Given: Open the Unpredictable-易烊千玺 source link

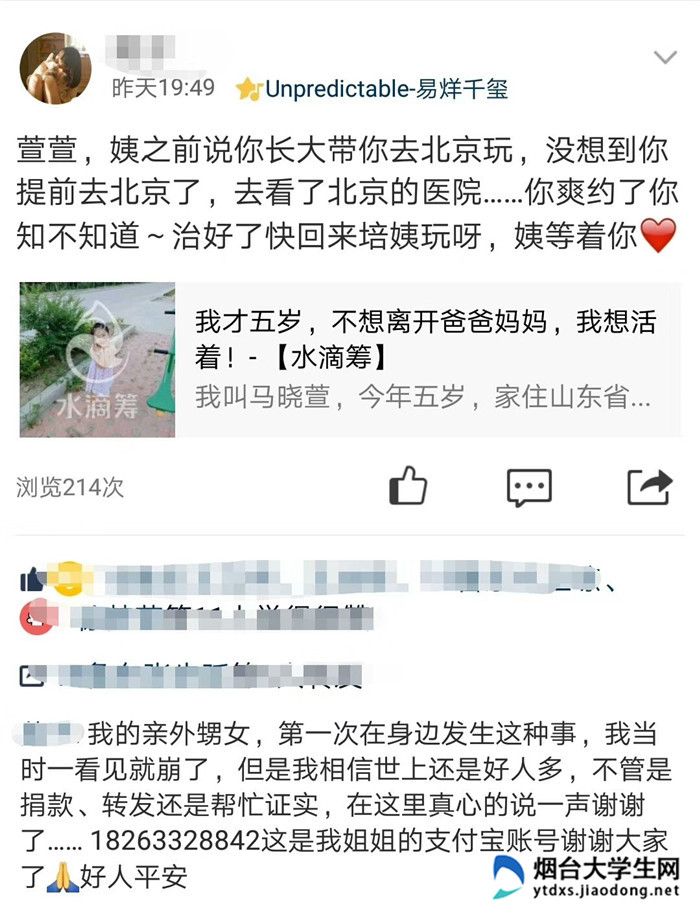Looking at the screenshot, I should 385,89.
